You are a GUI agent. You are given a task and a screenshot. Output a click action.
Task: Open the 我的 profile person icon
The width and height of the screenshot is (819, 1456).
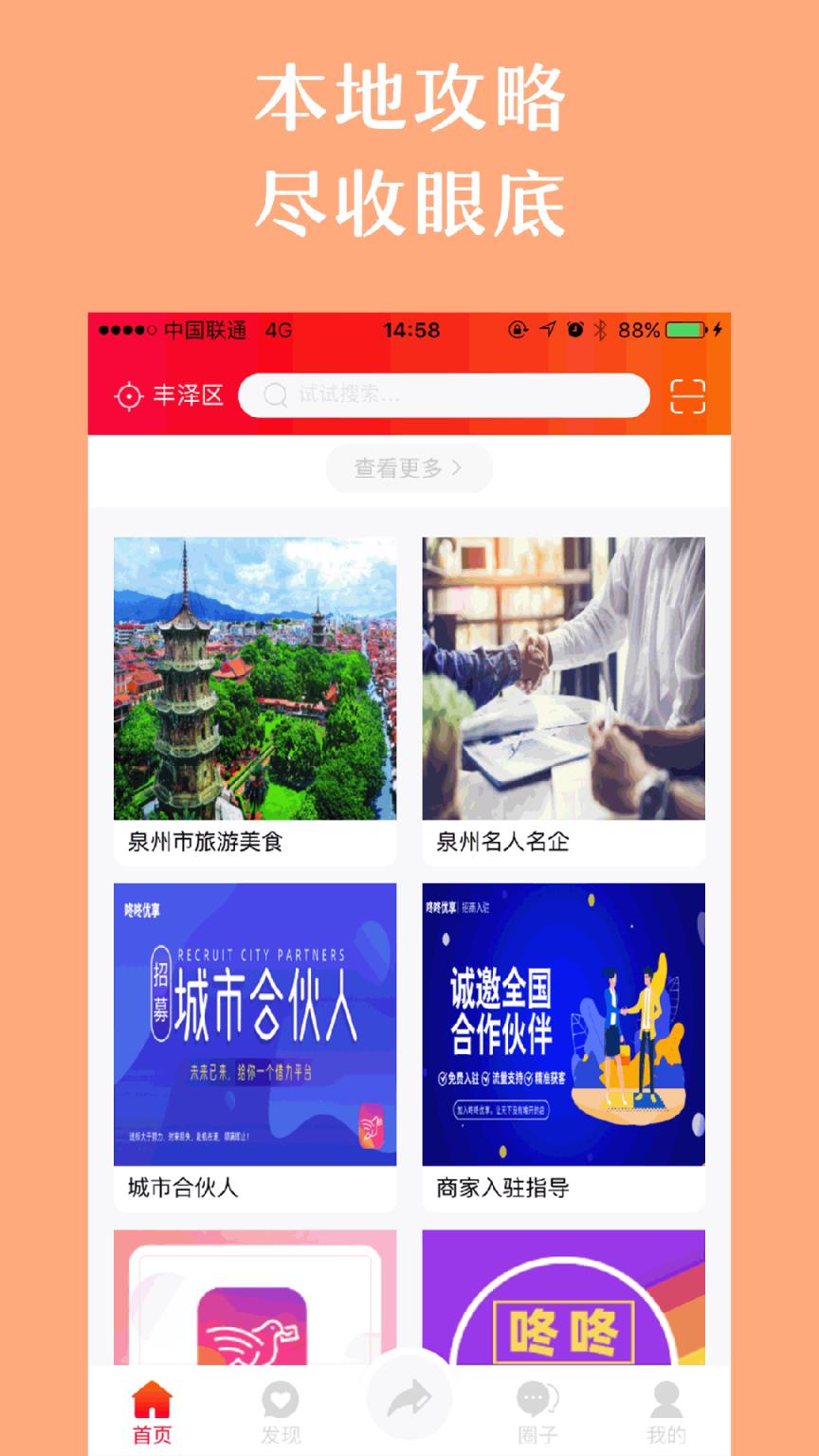(665, 1398)
